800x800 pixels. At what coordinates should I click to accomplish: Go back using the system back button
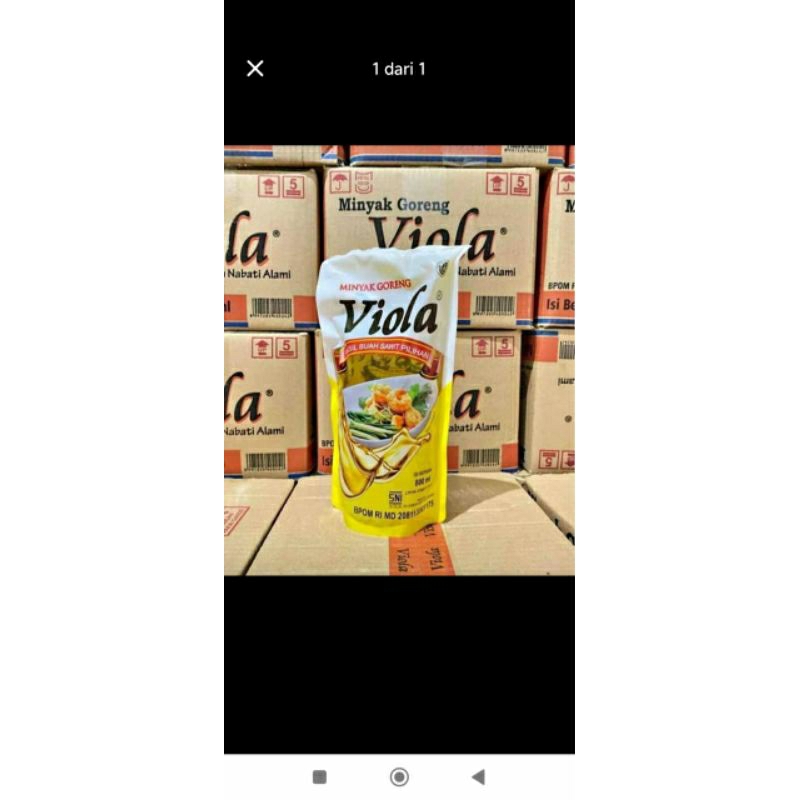click(x=479, y=777)
